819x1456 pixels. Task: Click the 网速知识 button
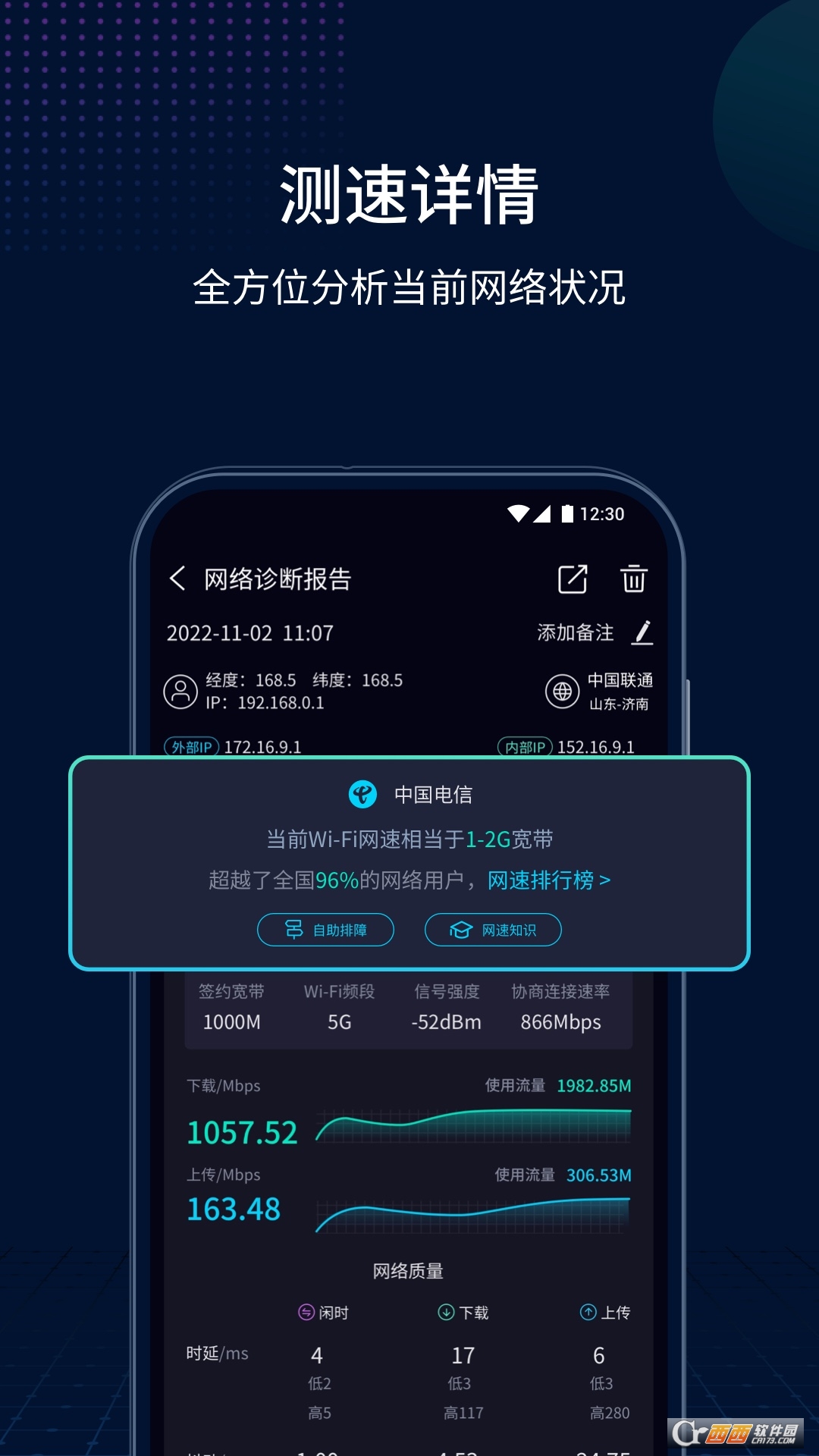(491, 929)
